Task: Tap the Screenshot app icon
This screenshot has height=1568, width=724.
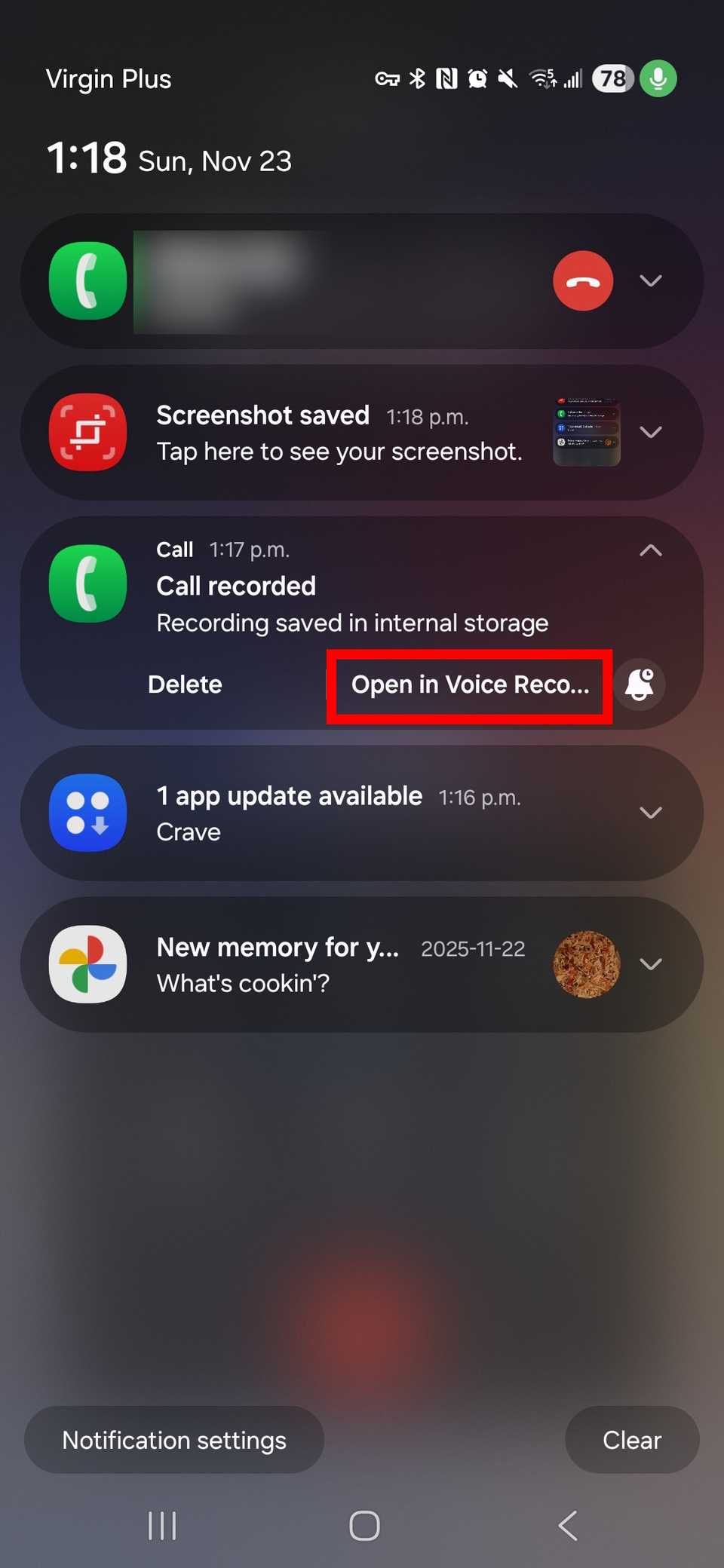Action: click(88, 431)
